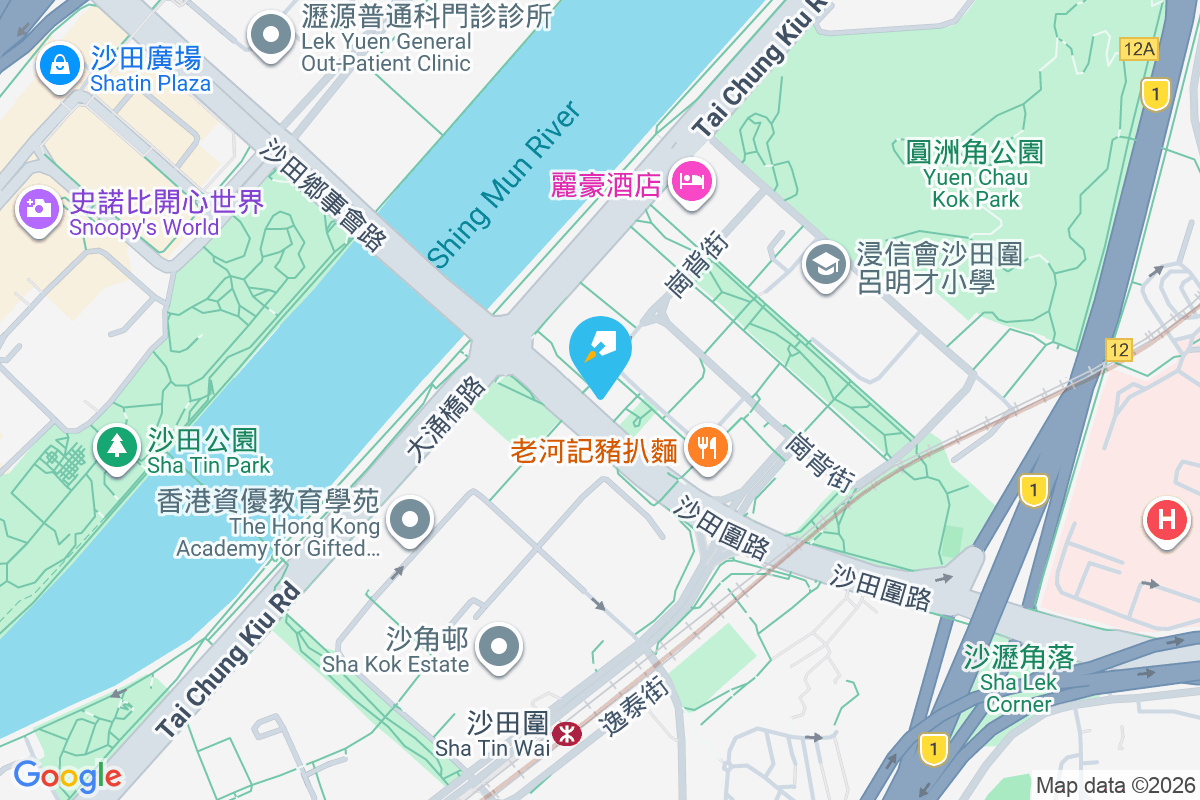The width and height of the screenshot is (1200, 800).
Task: Select the 浸信會沙田圍呂明才小學 school marker
Action: 825,265
